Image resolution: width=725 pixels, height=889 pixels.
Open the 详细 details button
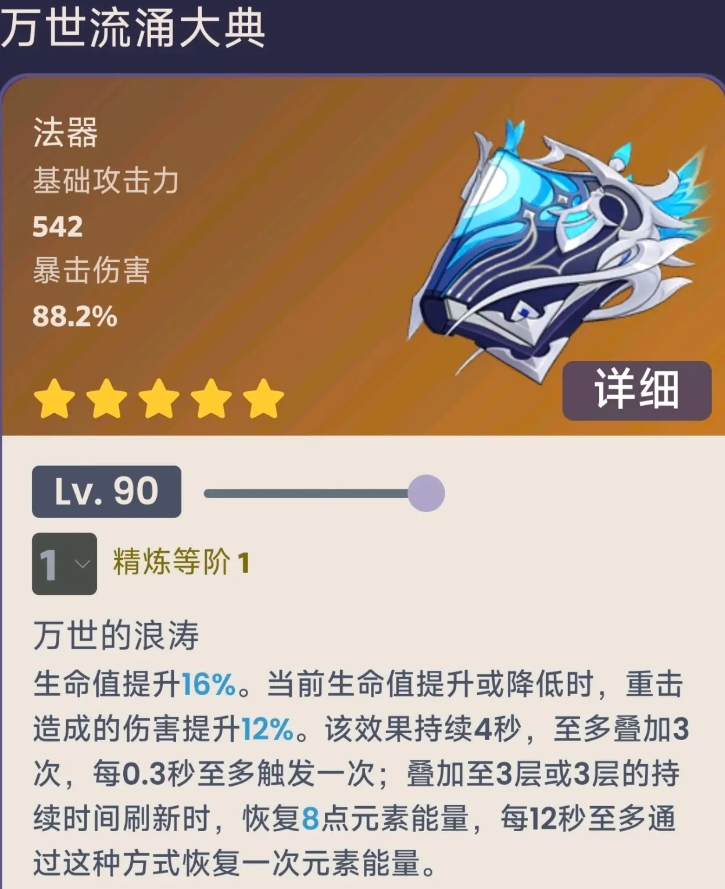point(636,391)
